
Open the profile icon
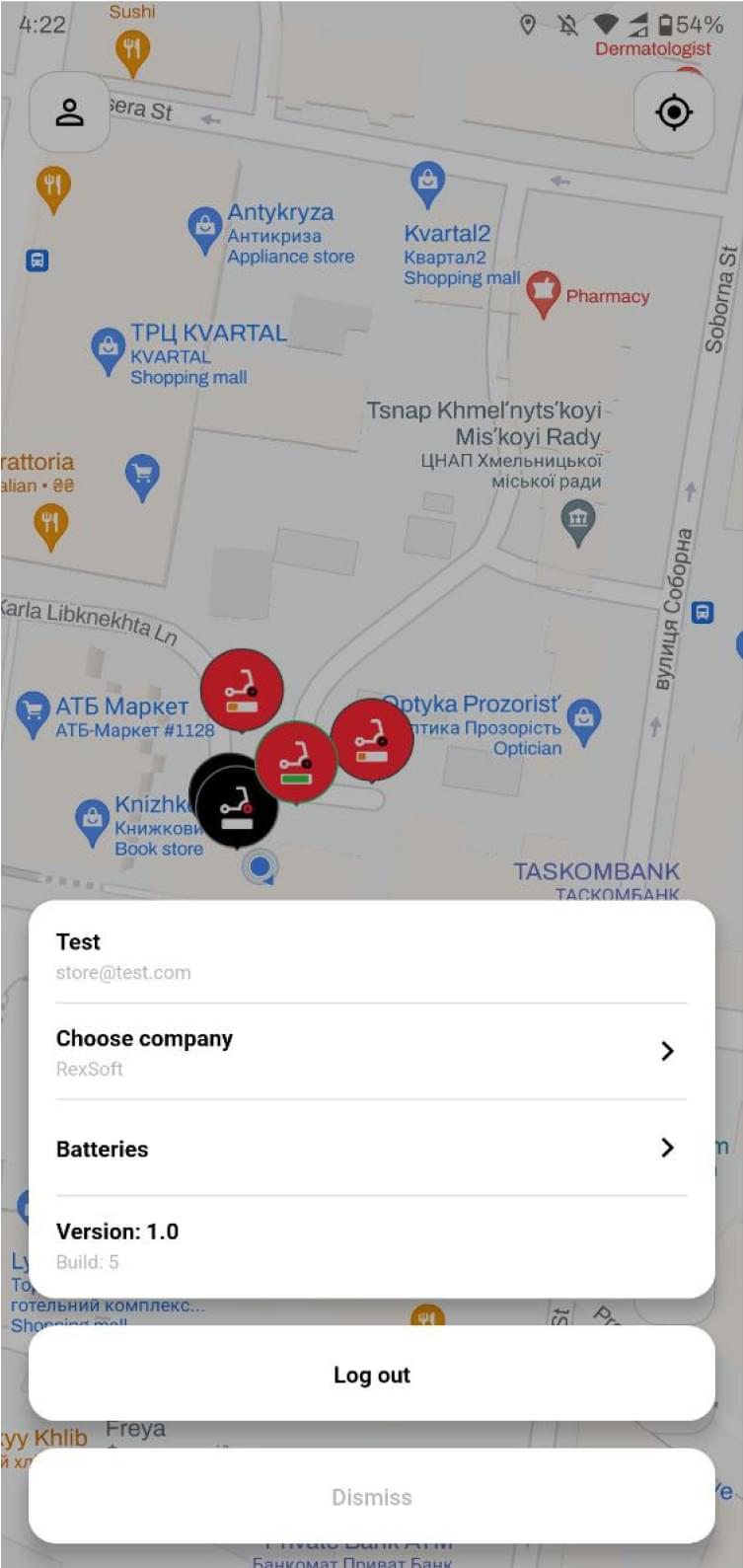click(69, 112)
